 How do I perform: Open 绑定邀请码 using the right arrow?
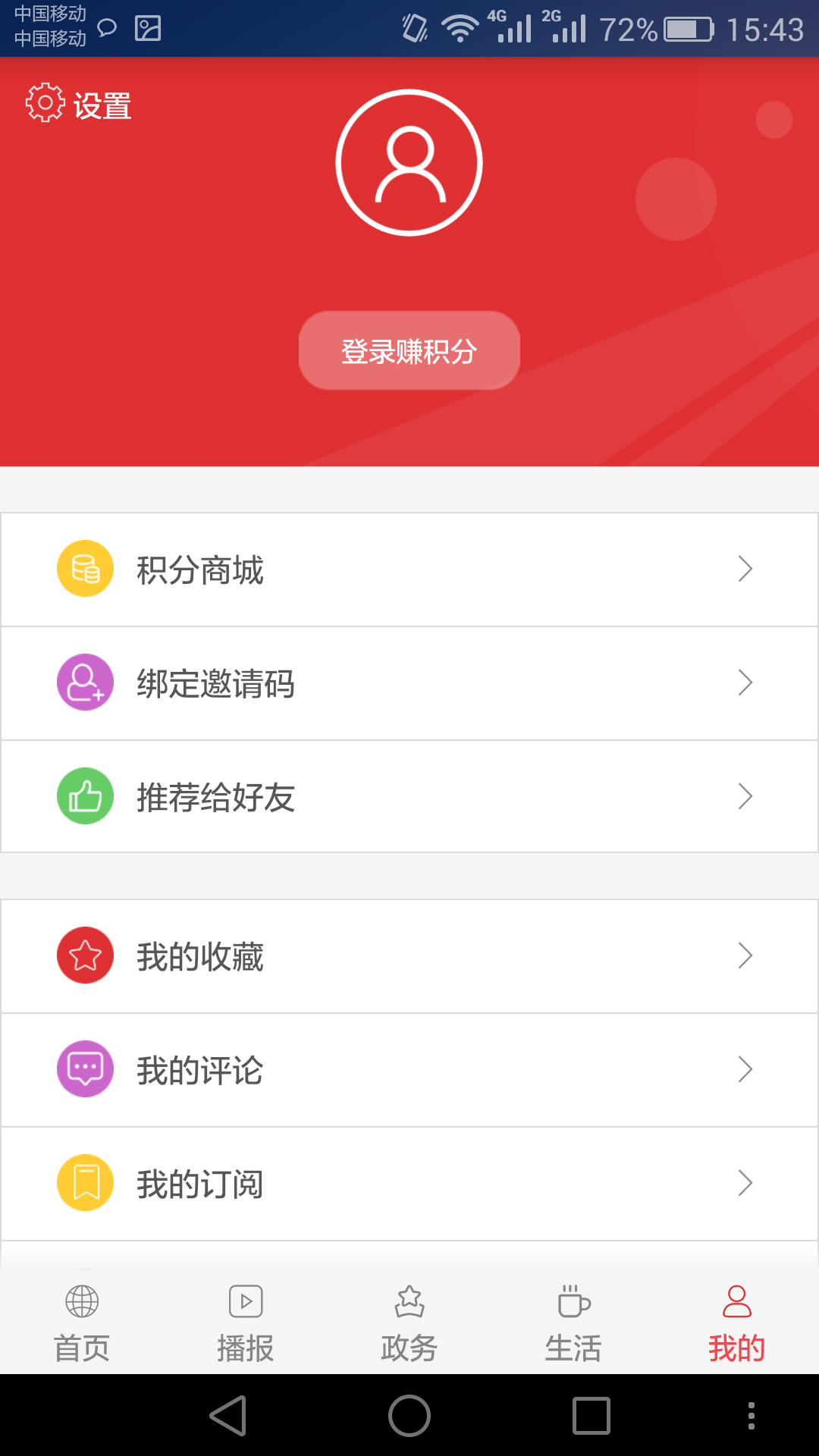[x=745, y=682]
